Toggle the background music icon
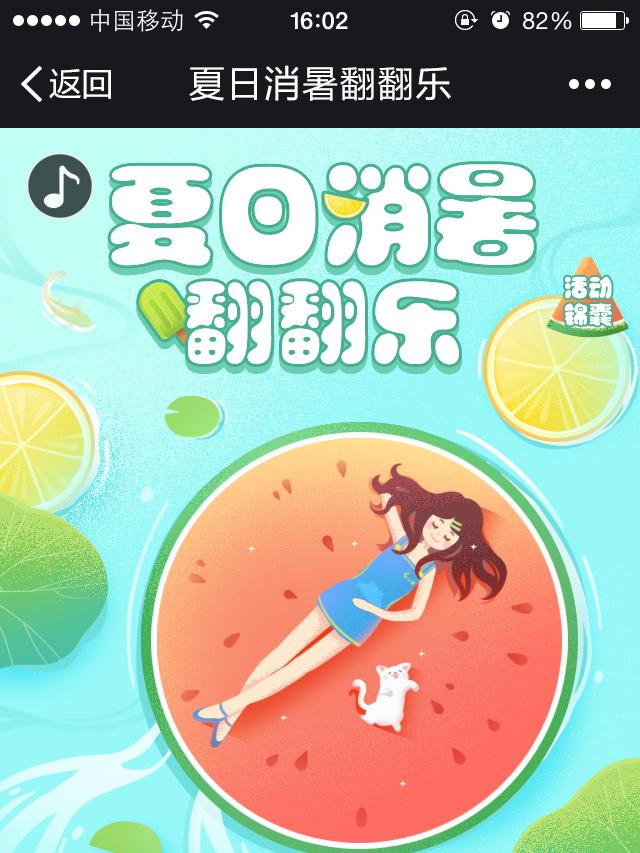The height and width of the screenshot is (853, 640). 60,186
